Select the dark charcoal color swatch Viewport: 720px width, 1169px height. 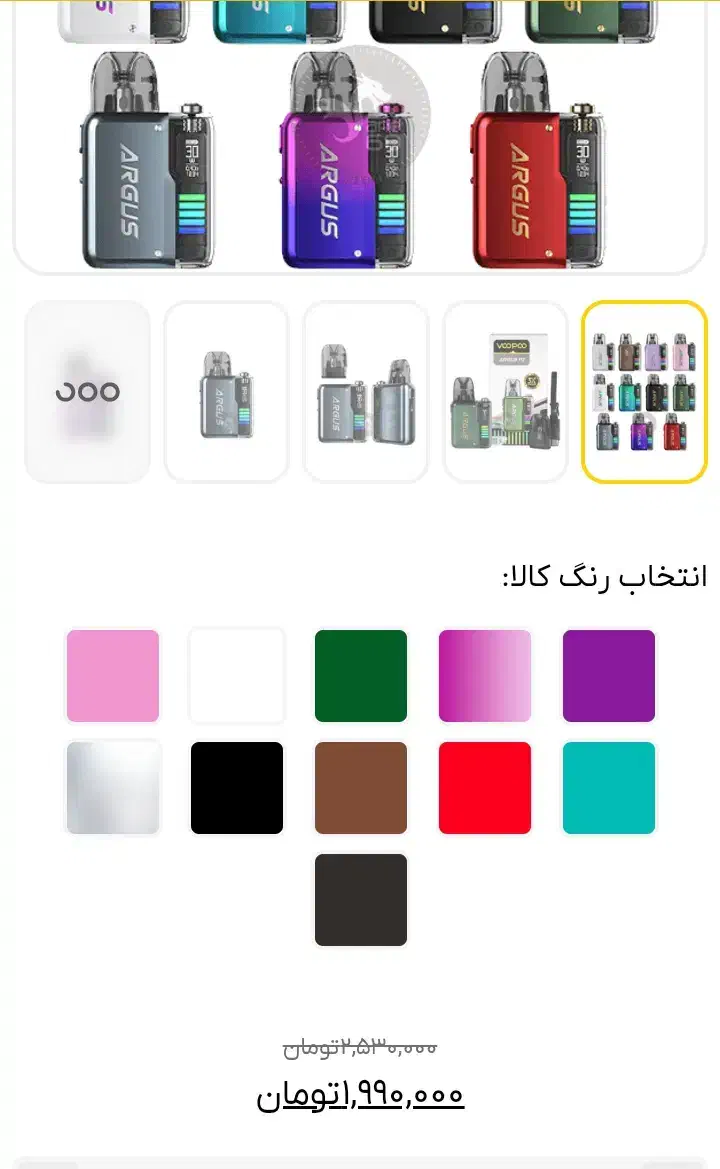coord(360,899)
